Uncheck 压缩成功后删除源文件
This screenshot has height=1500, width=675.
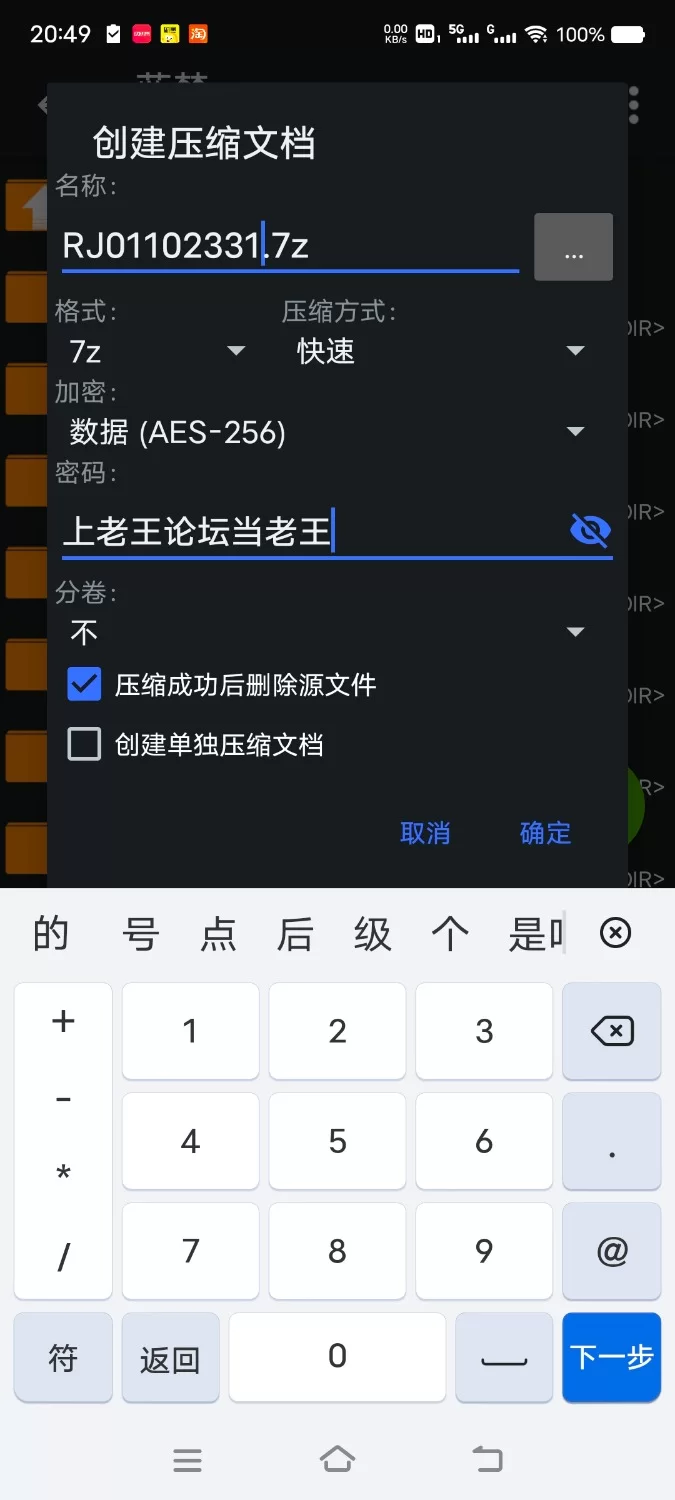coord(85,685)
